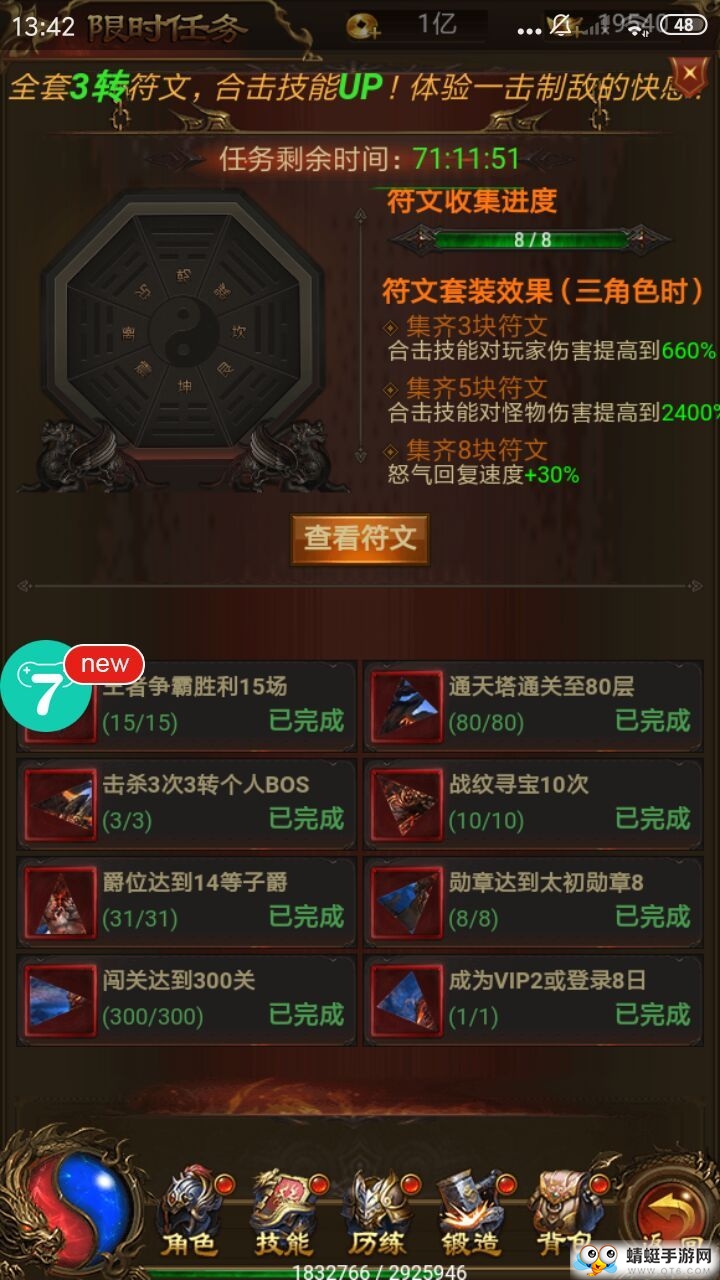
Task: Tap the 查看符文 button
Action: (x=360, y=539)
